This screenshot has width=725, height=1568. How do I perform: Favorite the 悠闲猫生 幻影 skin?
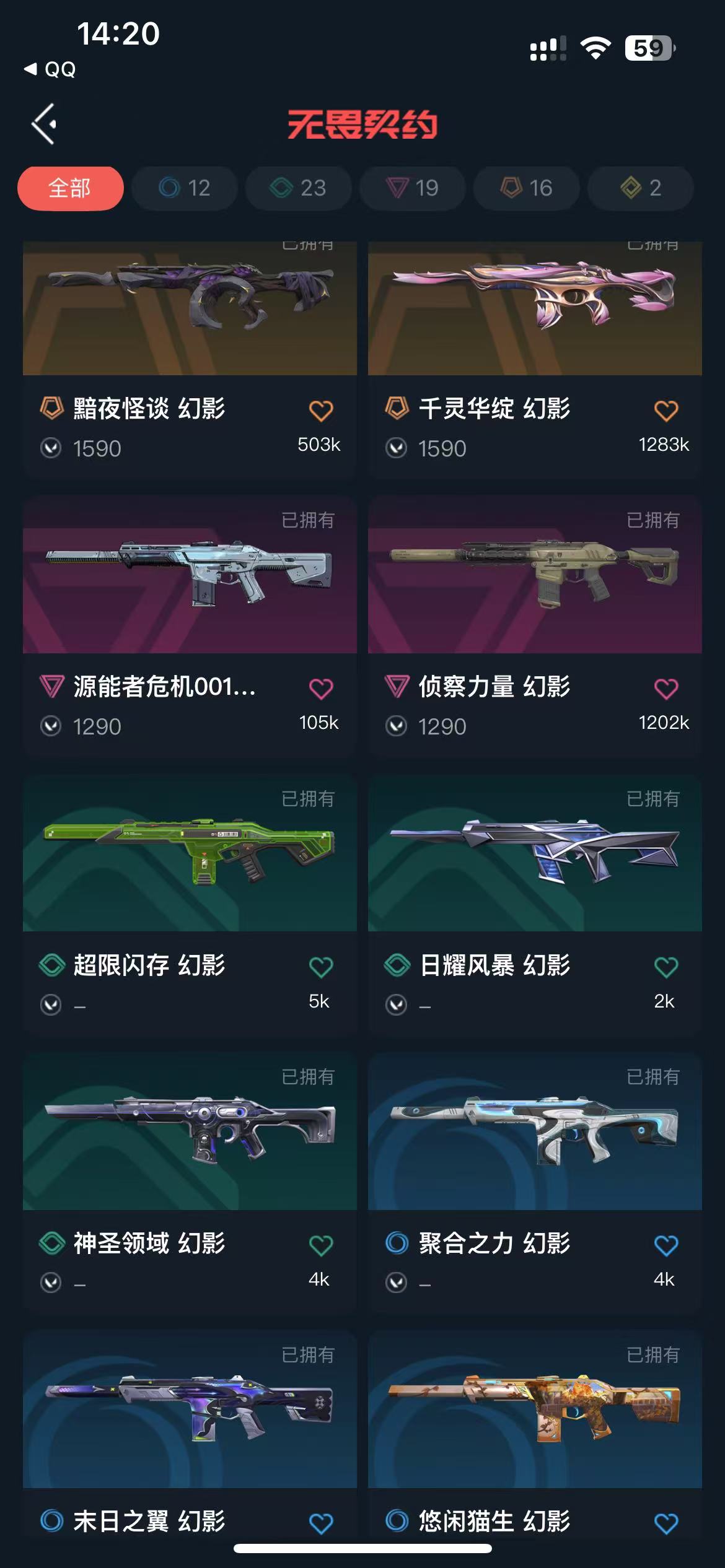666,1523
